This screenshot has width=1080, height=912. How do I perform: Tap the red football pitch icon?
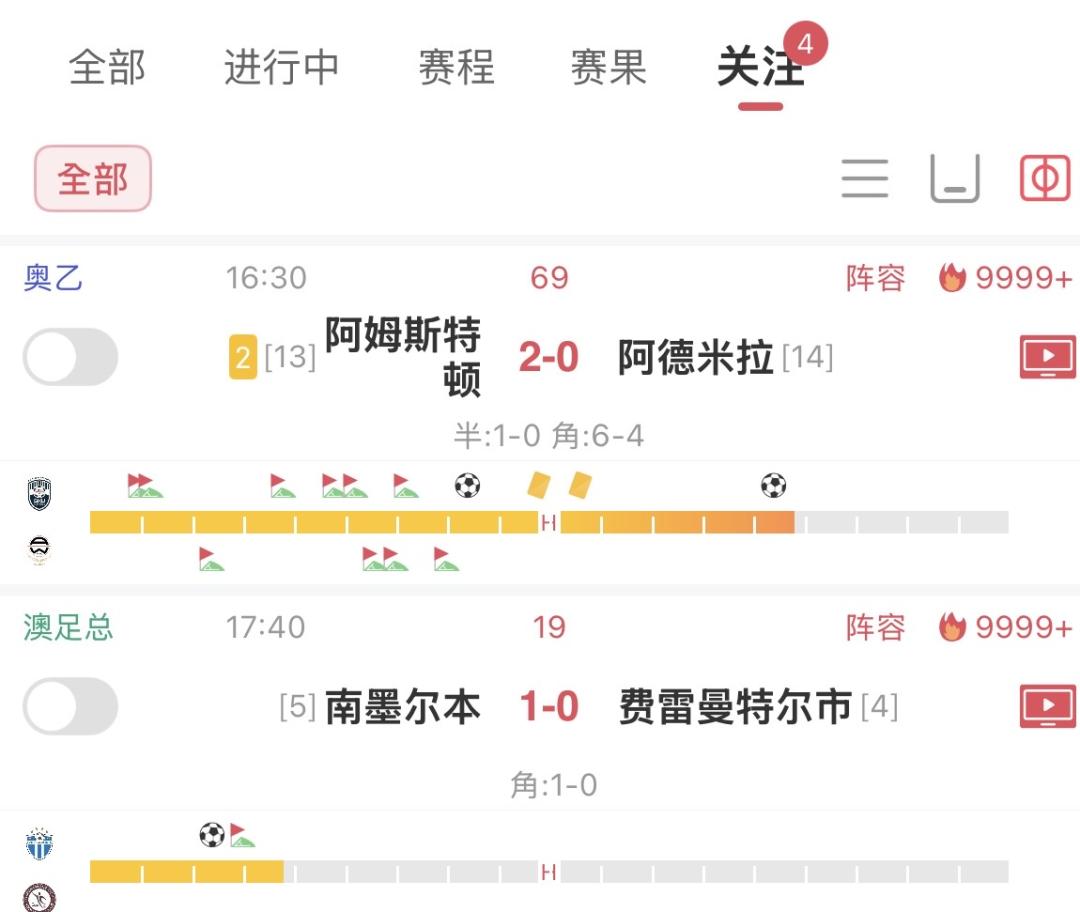[x=1045, y=178]
